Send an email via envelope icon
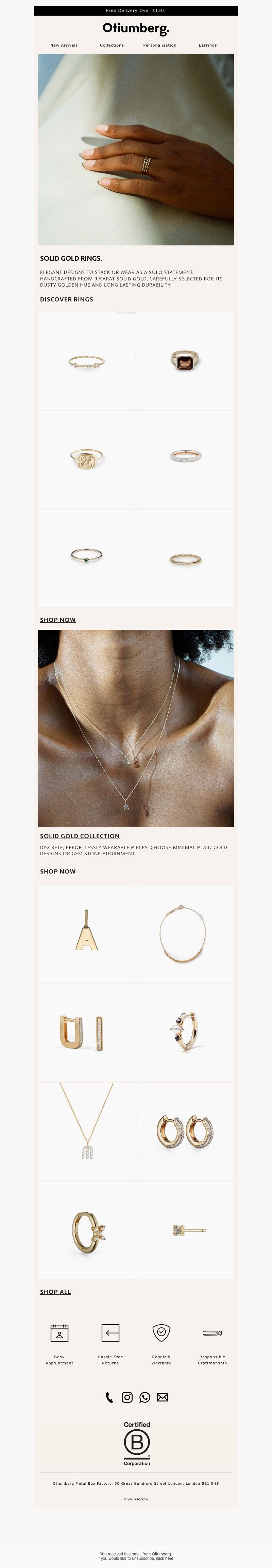Viewport: 272px width, 1568px height. [163, 1398]
